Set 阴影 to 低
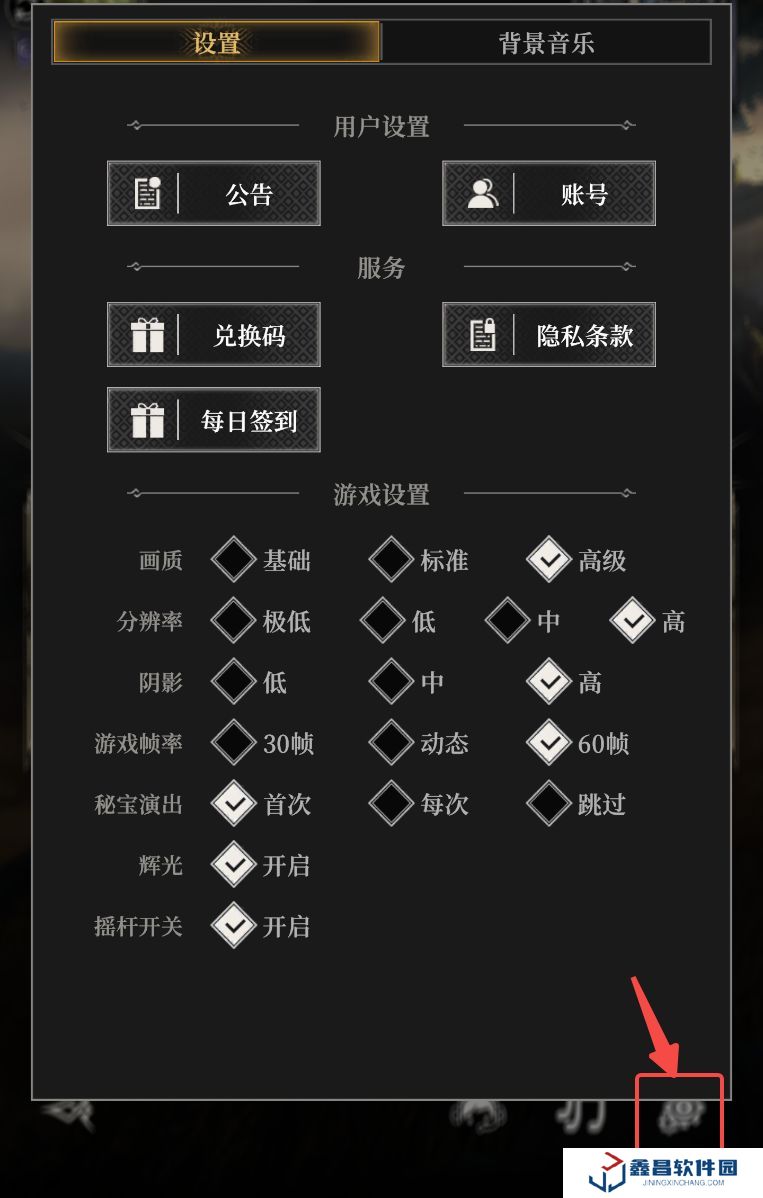 pyautogui.click(x=235, y=682)
